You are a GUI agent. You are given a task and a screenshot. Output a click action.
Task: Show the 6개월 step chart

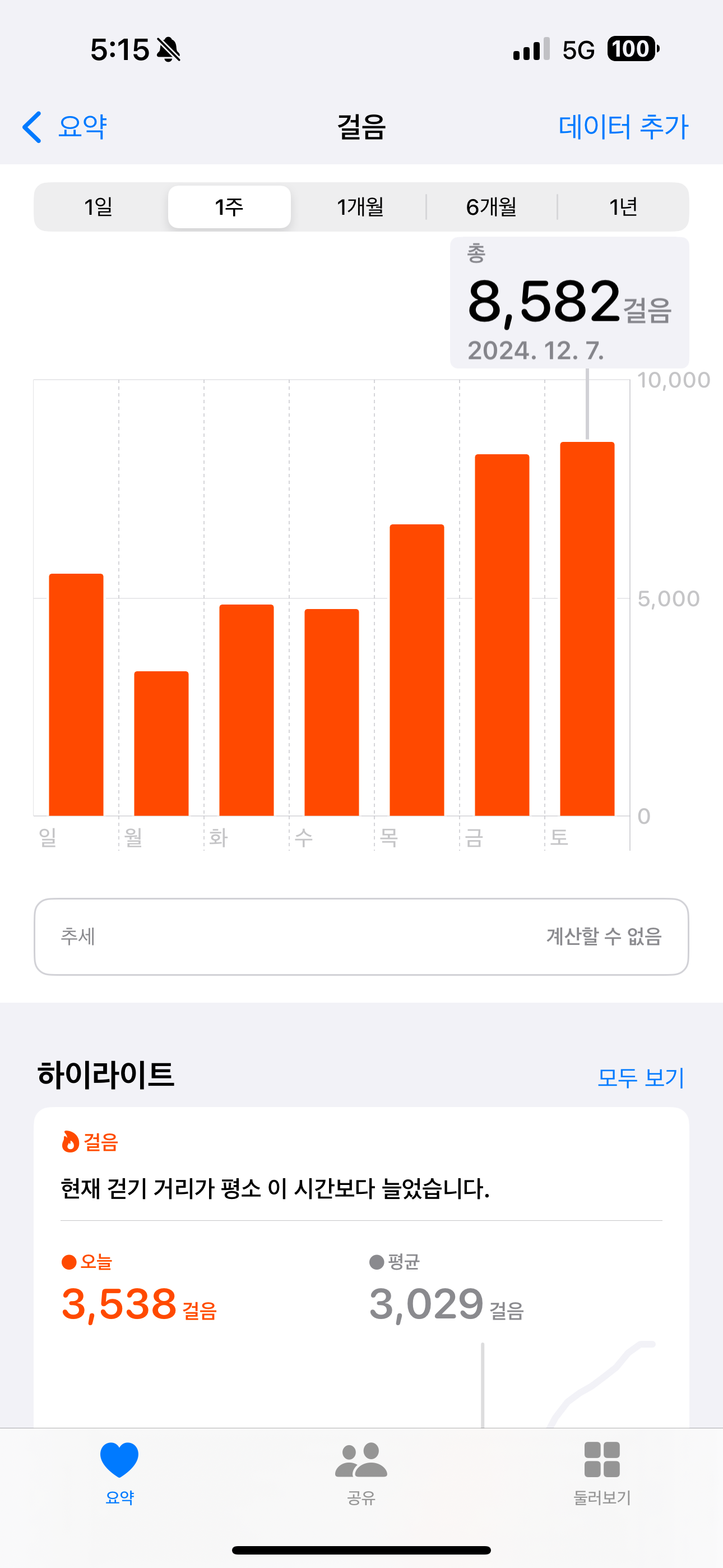pos(491,207)
